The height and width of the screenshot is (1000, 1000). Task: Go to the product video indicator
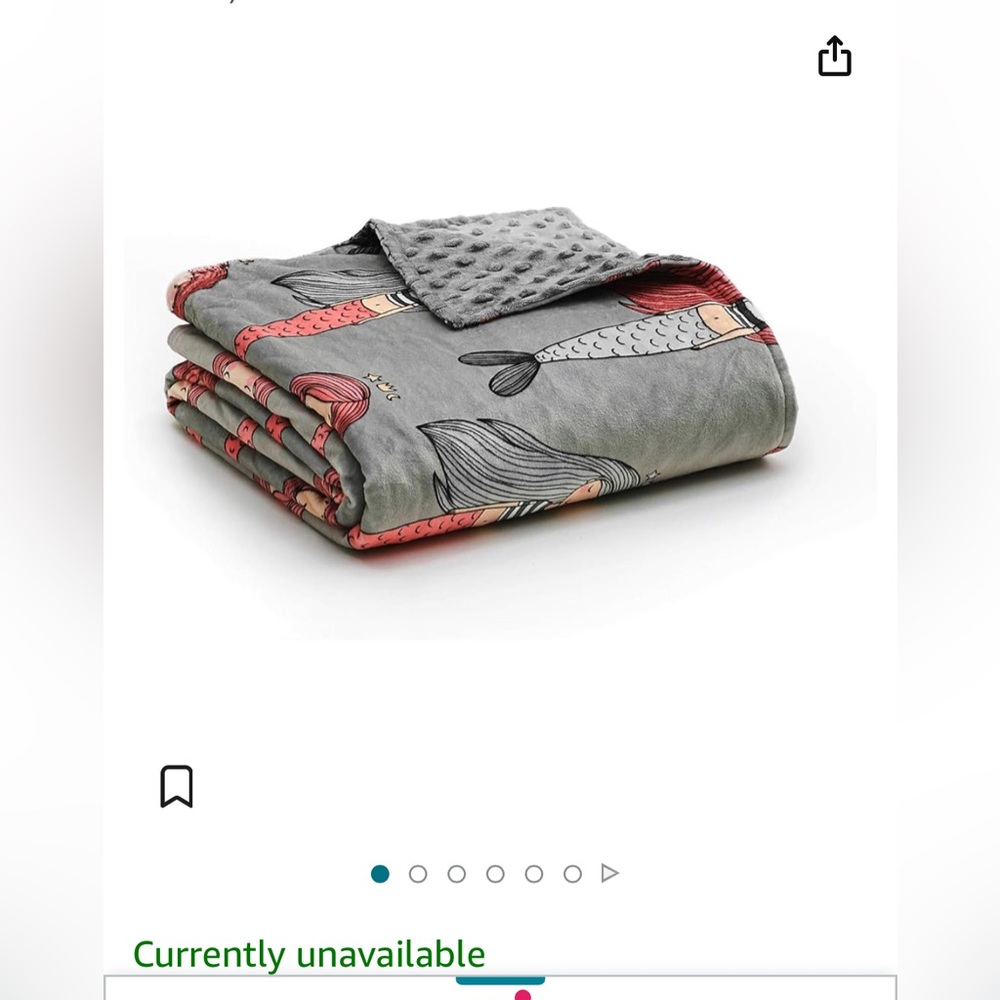(610, 874)
